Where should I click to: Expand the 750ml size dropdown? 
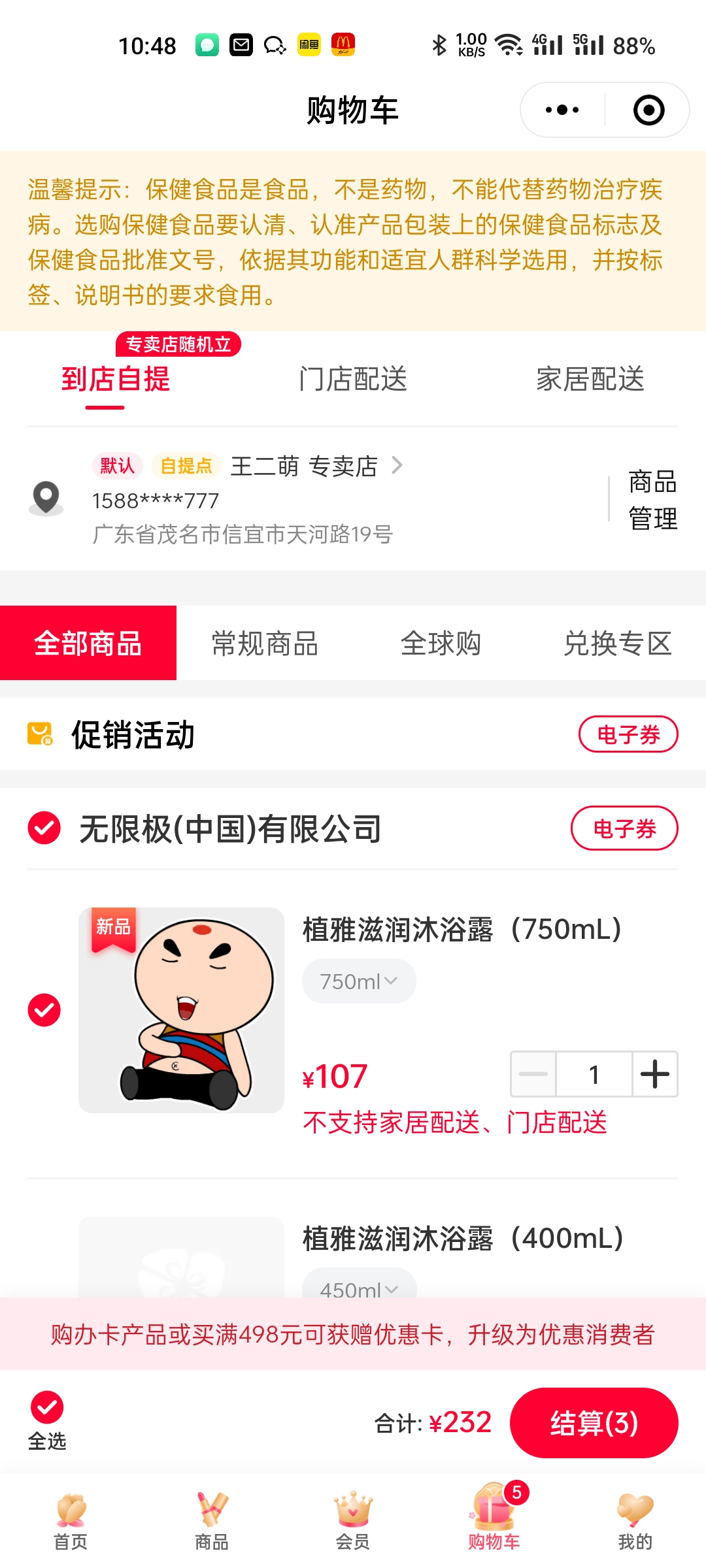coord(359,981)
